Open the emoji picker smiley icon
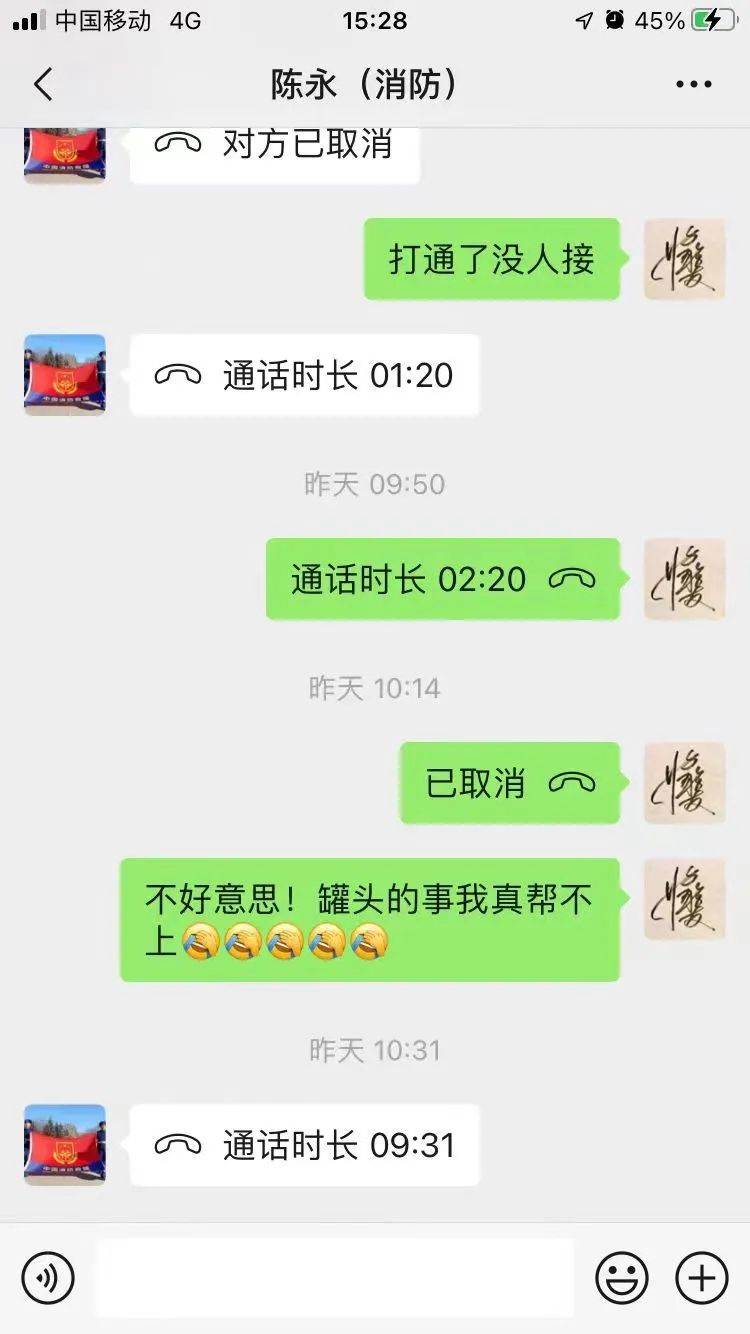The width and height of the screenshot is (750, 1334). [622, 1277]
